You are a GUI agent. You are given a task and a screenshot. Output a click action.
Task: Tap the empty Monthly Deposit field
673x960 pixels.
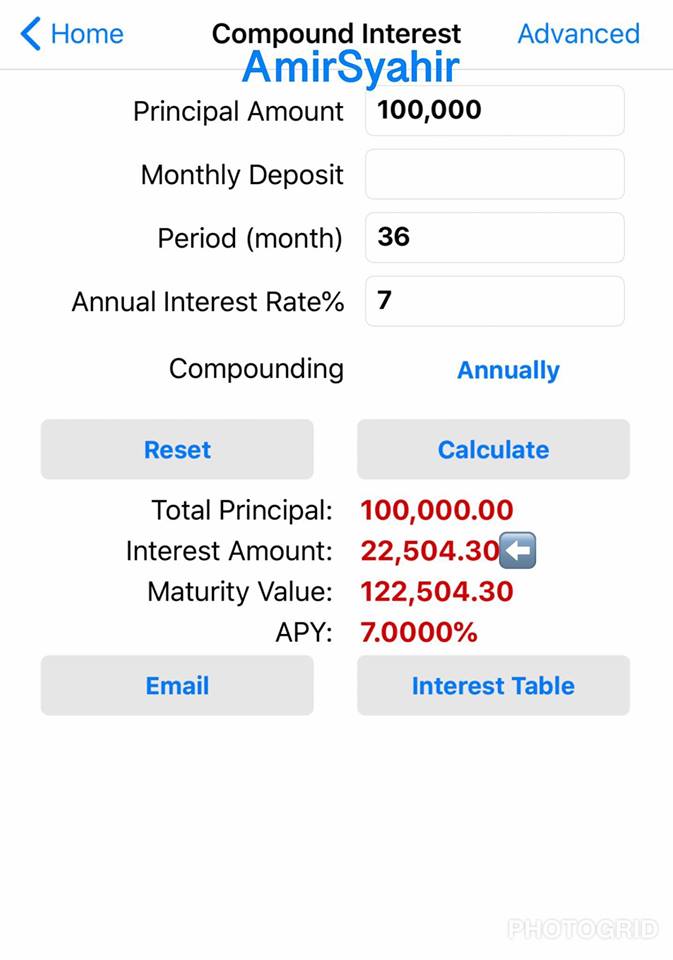tap(494, 175)
